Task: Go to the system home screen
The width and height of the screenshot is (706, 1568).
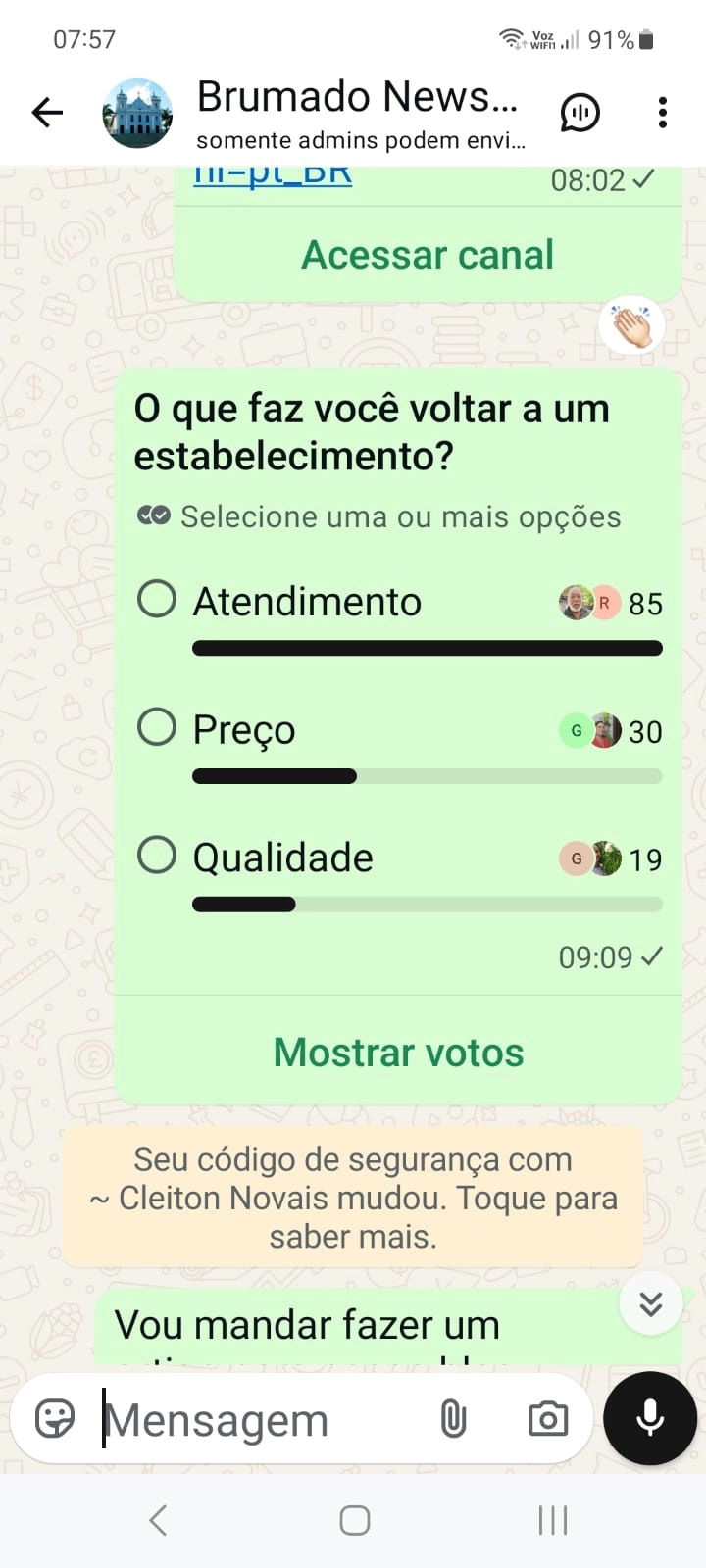Action: (354, 1520)
